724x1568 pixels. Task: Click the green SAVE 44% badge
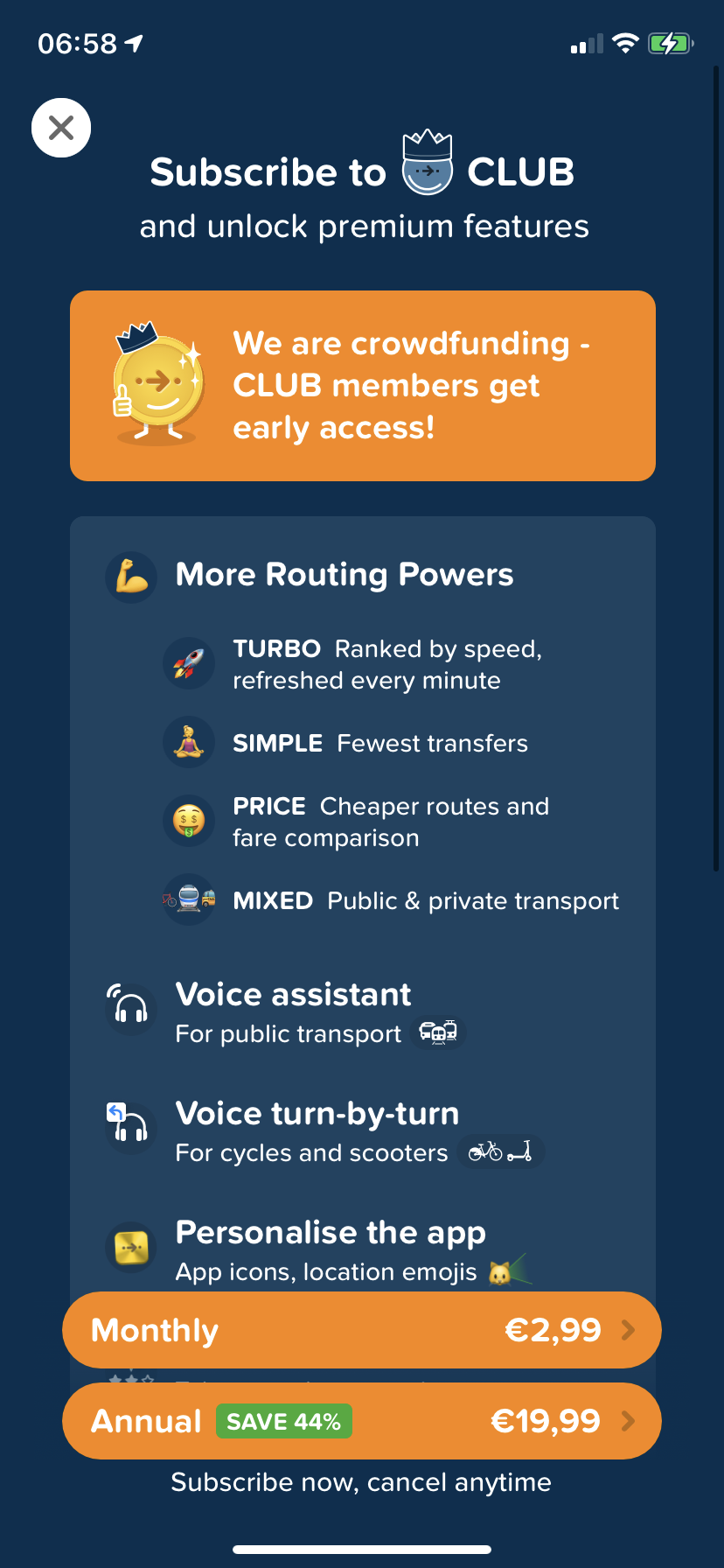(283, 1421)
